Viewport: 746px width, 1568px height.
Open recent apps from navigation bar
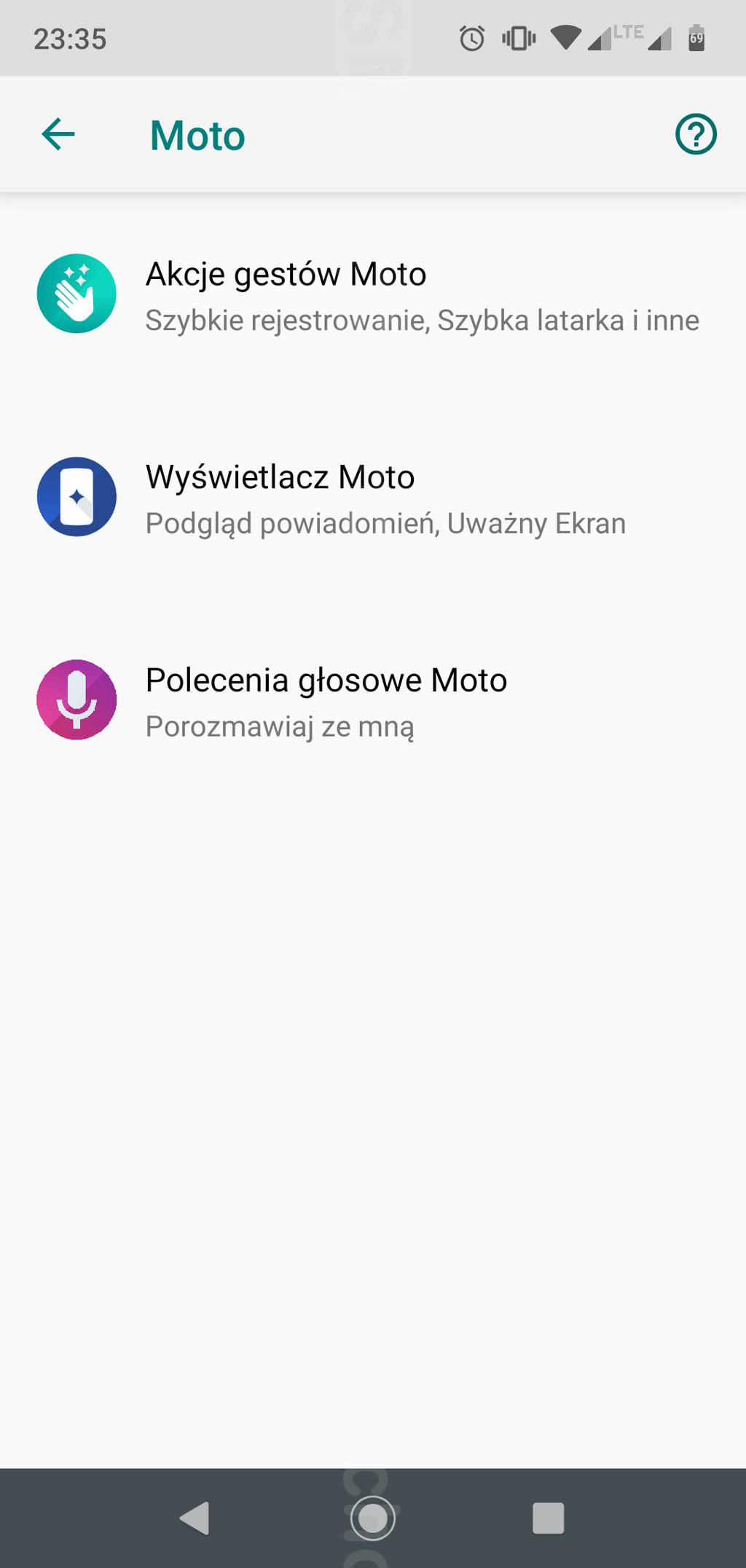point(548,1518)
